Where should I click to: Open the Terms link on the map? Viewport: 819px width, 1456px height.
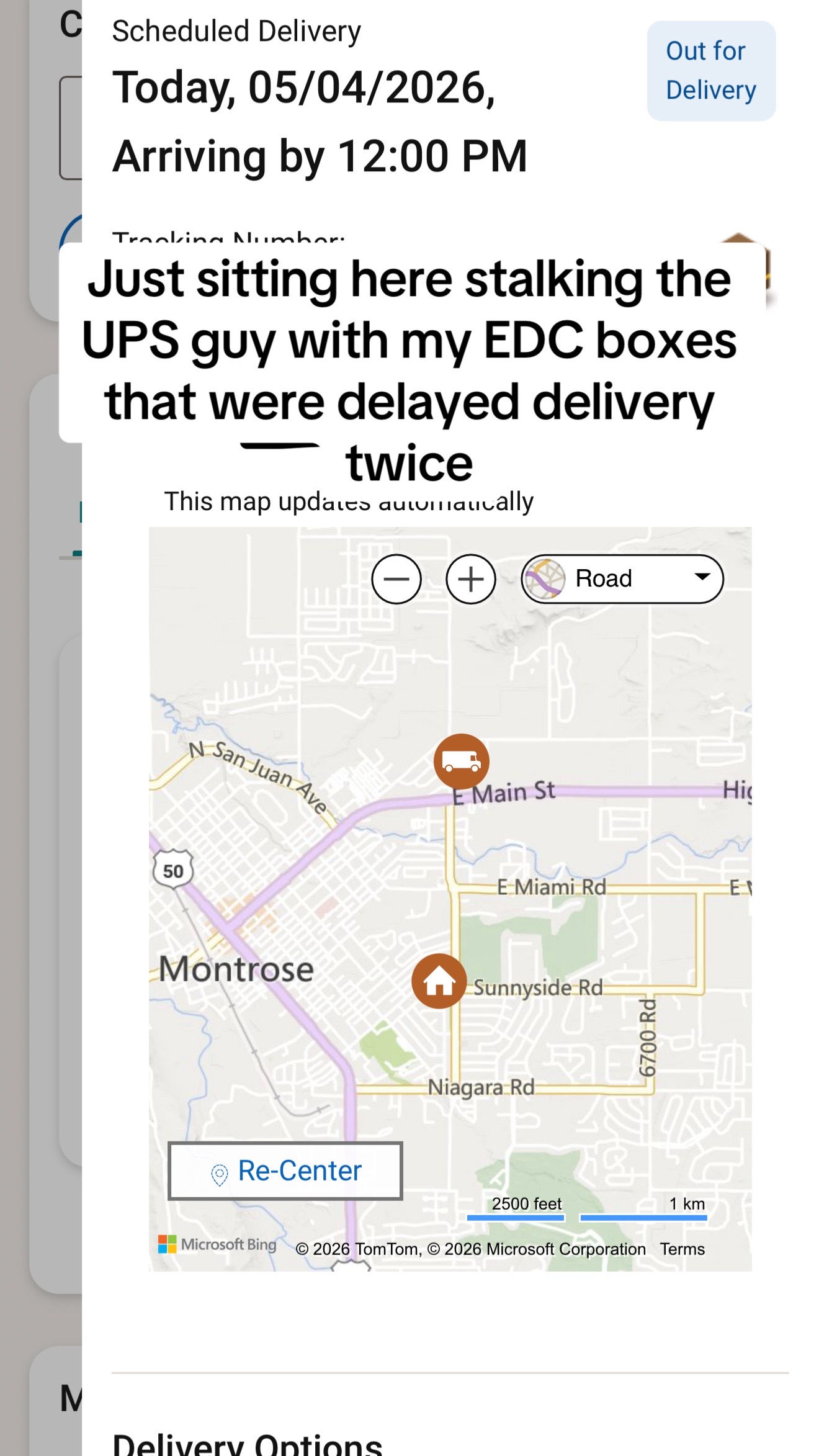click(682, 1249)
